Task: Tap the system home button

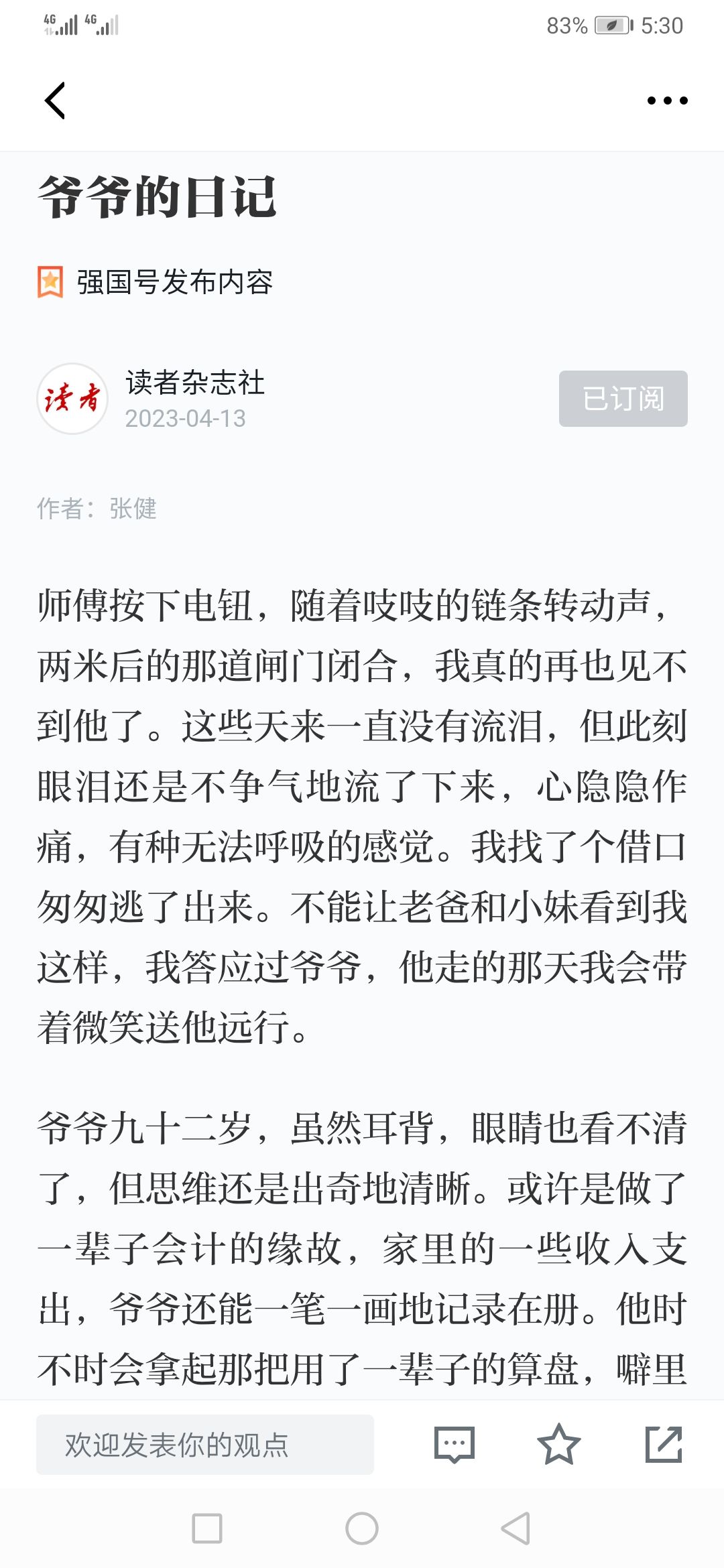Action: [x=362, y=1528]
